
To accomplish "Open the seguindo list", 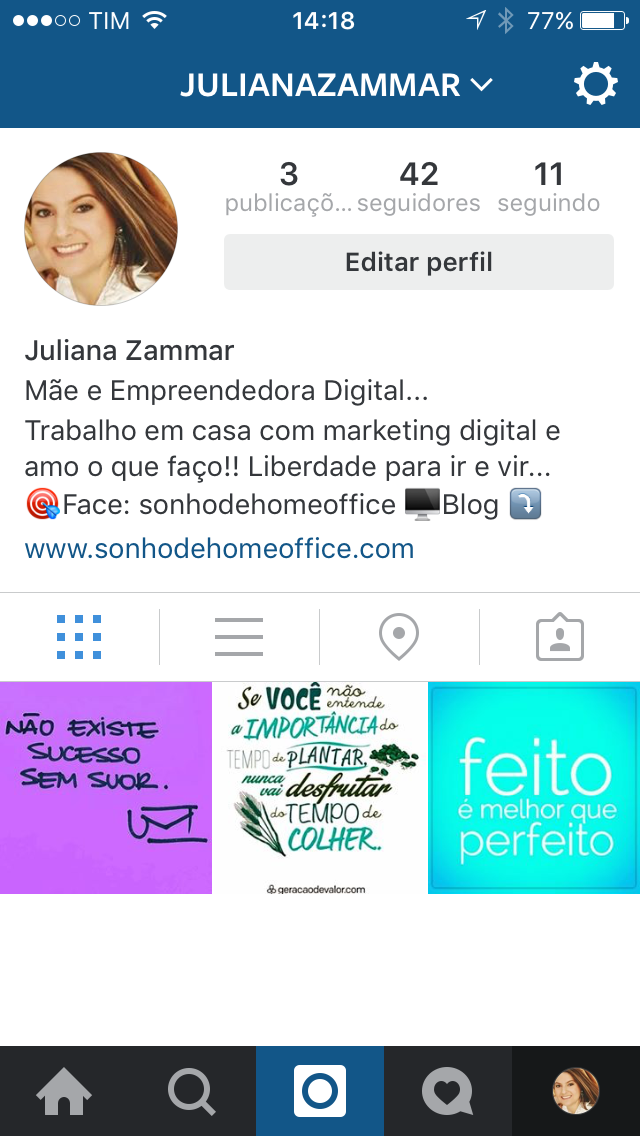I will pyautogui.click(x=549, y=188).
